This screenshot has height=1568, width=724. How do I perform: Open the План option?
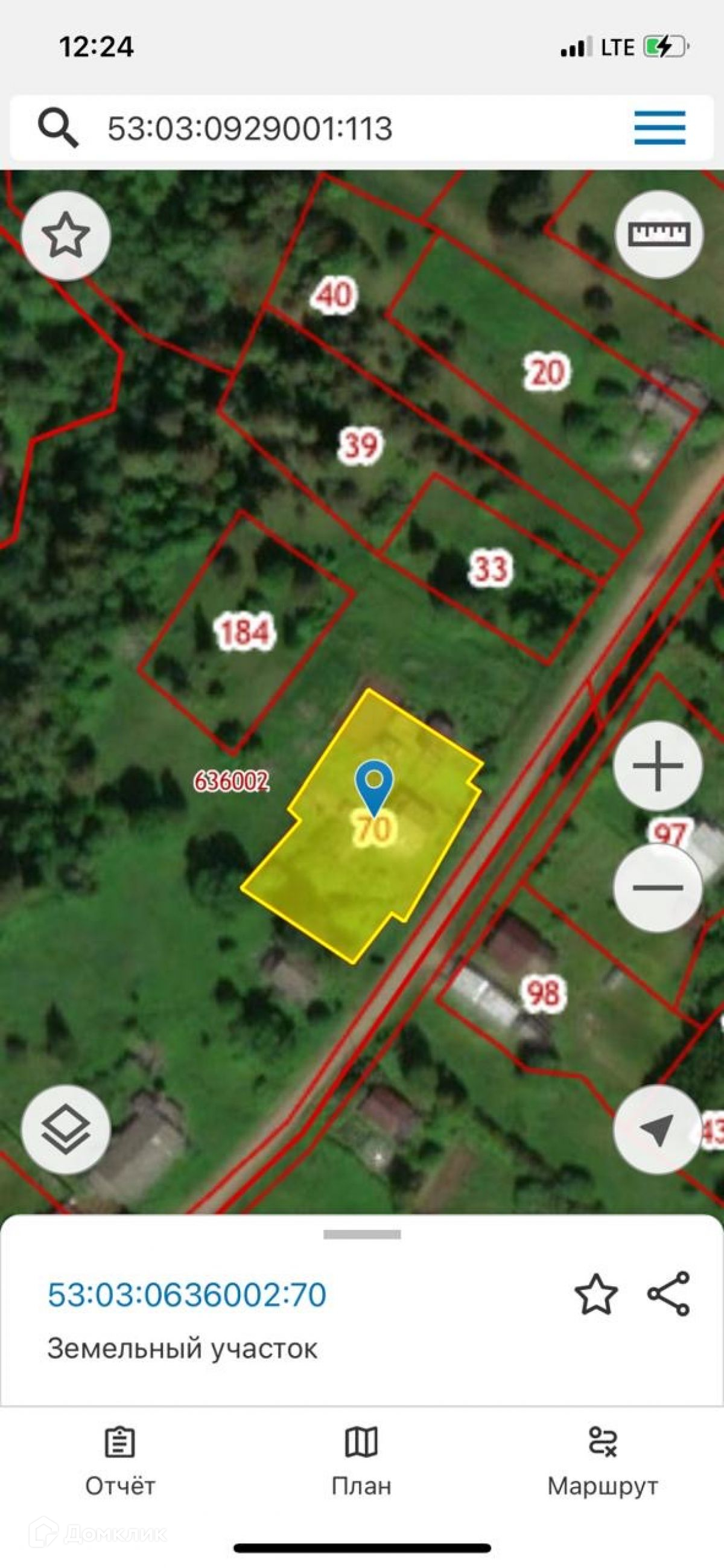point(361,1461)
